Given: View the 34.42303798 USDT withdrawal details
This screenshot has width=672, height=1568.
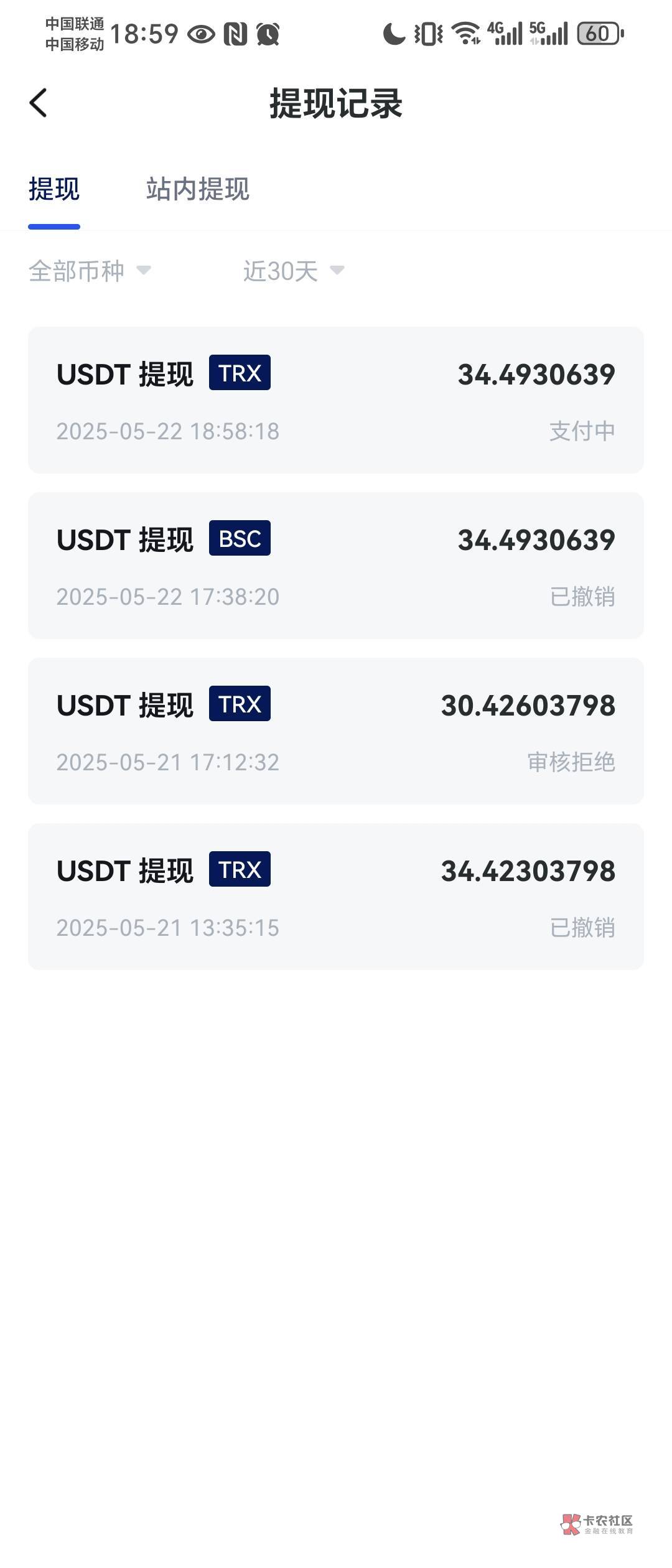Looking at the screenshot, I should tap(336, 897).
